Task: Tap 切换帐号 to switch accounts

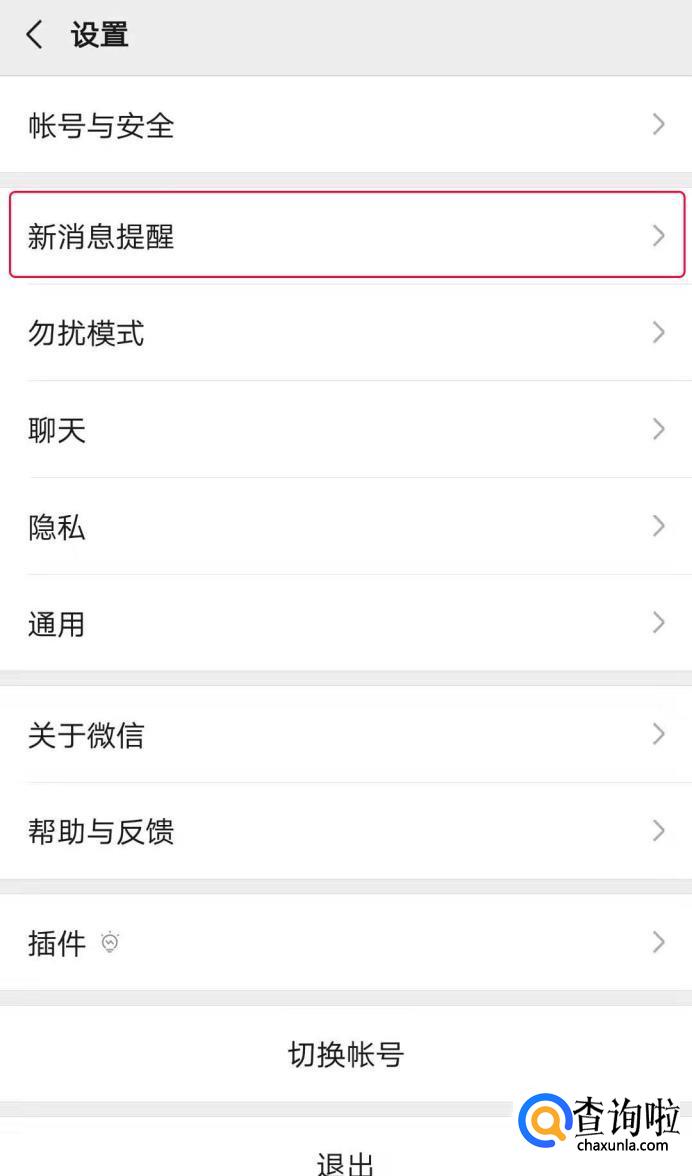Action: pos(346,1054)
